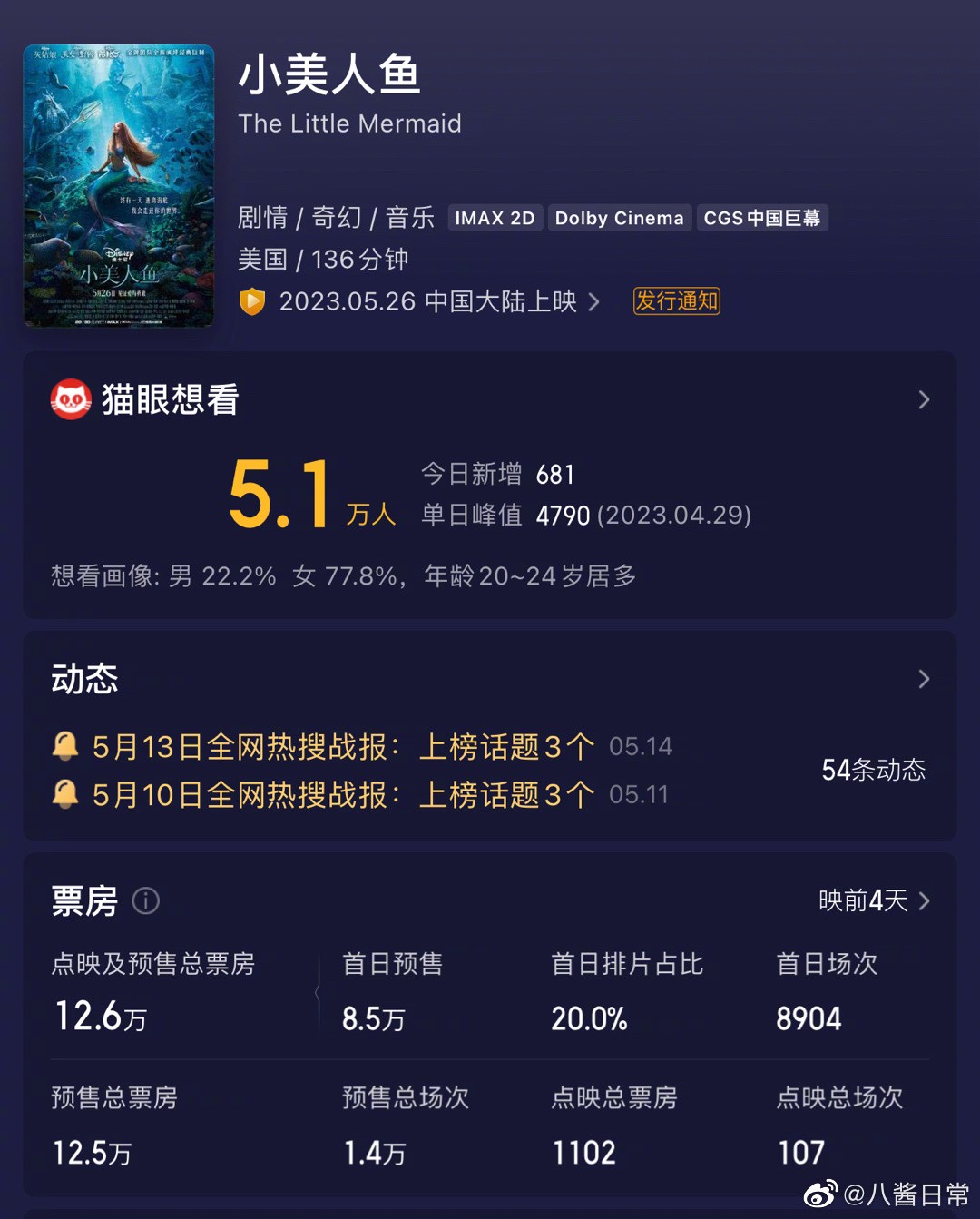The height and width of the screenshot is (1219, 980).
Task: Open The Little Mermaid poster image
Action: tap(119, 185)
